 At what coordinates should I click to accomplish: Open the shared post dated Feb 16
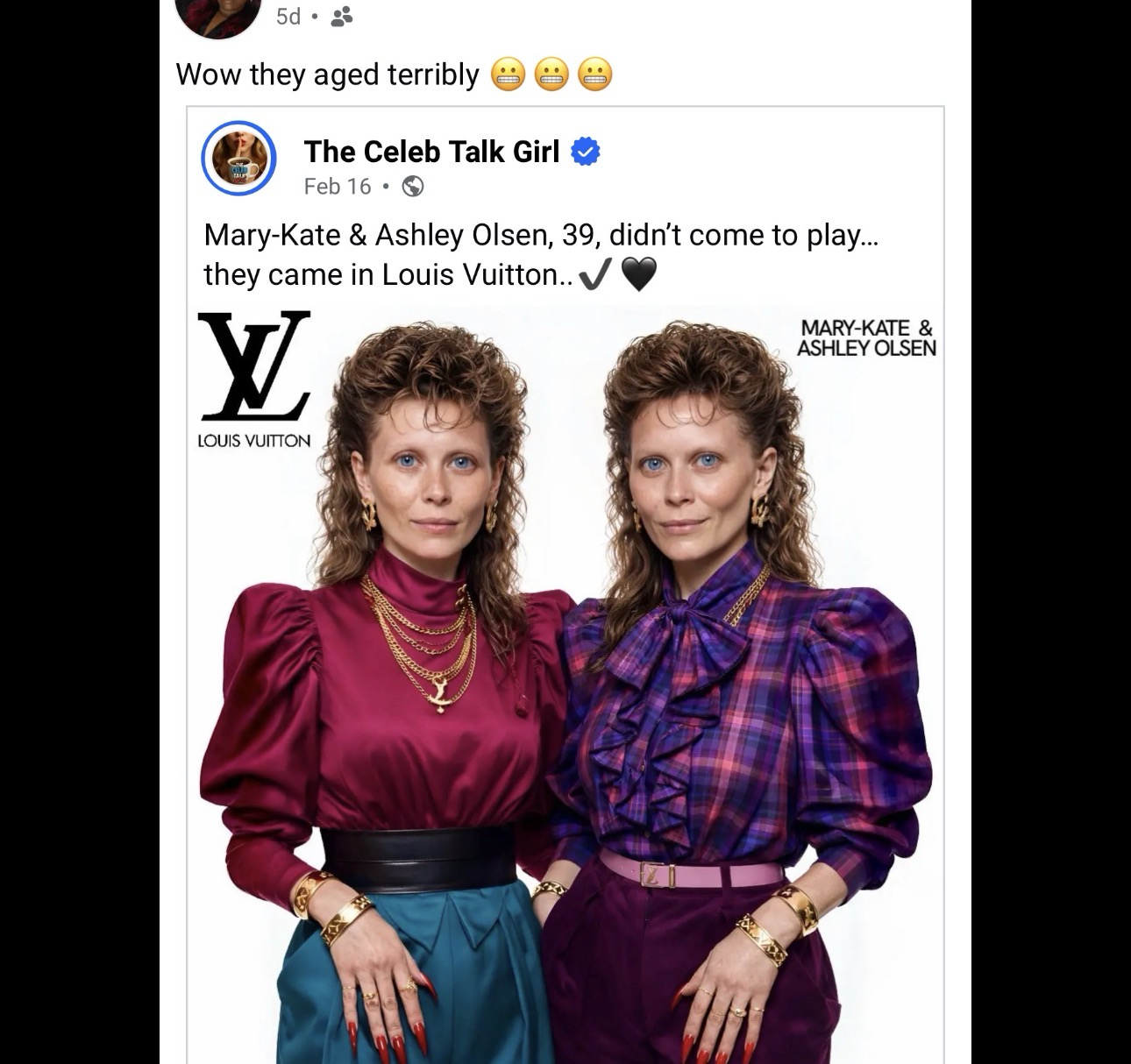pyautogui.click(x=337, y=187)
